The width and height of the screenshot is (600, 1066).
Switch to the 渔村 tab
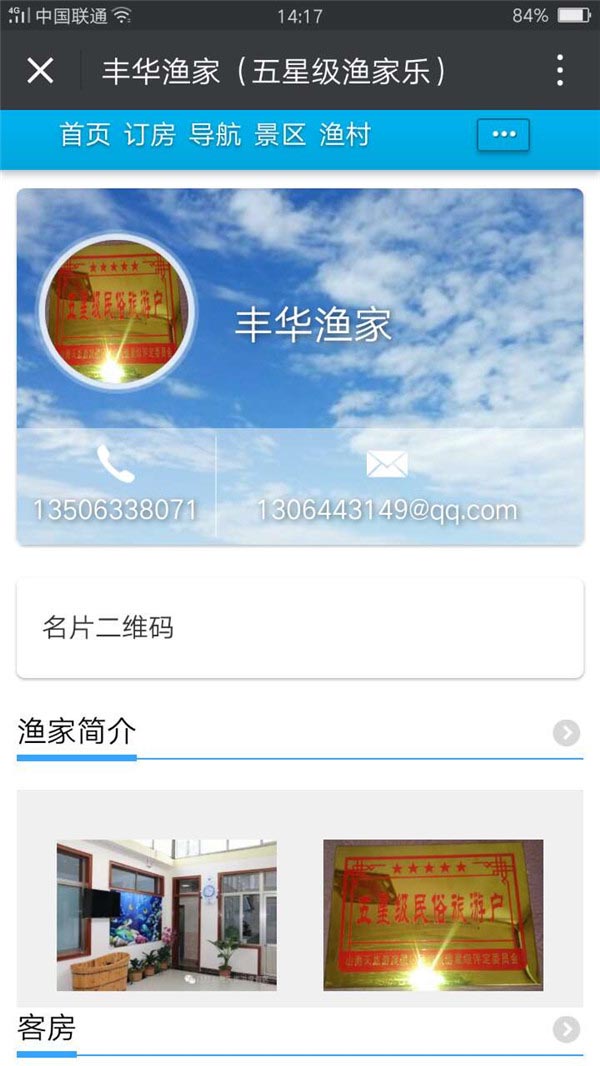[x=345, y=135]
